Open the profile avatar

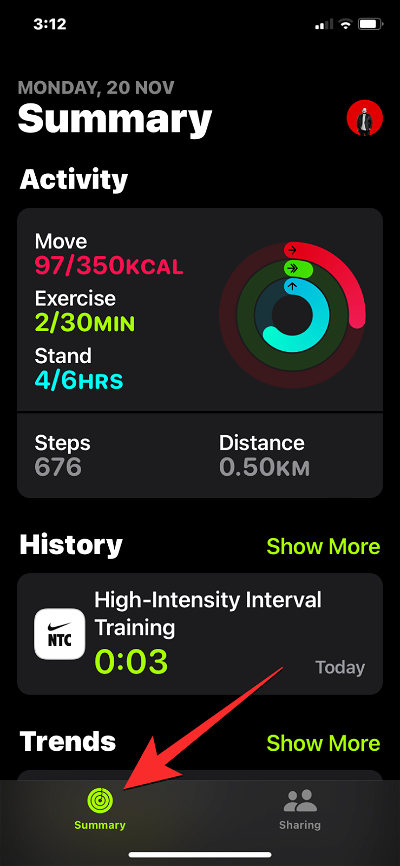[365, 118]
